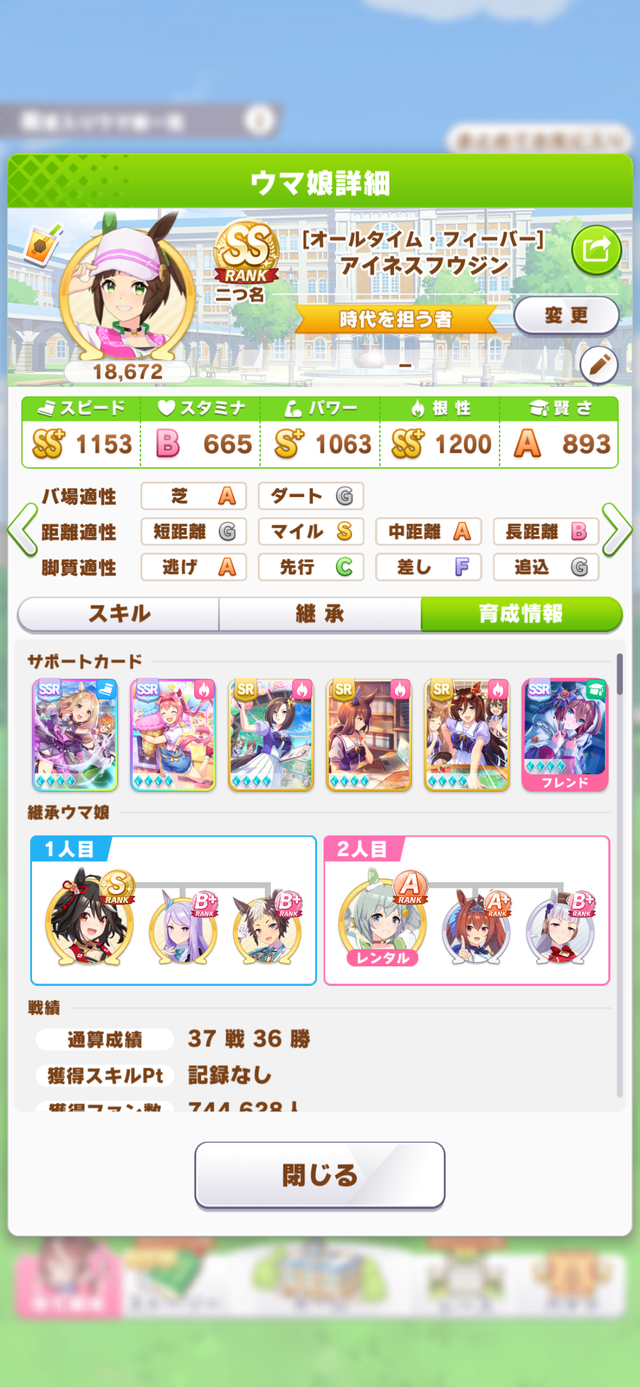Tap the green share icon

(596, 251)
